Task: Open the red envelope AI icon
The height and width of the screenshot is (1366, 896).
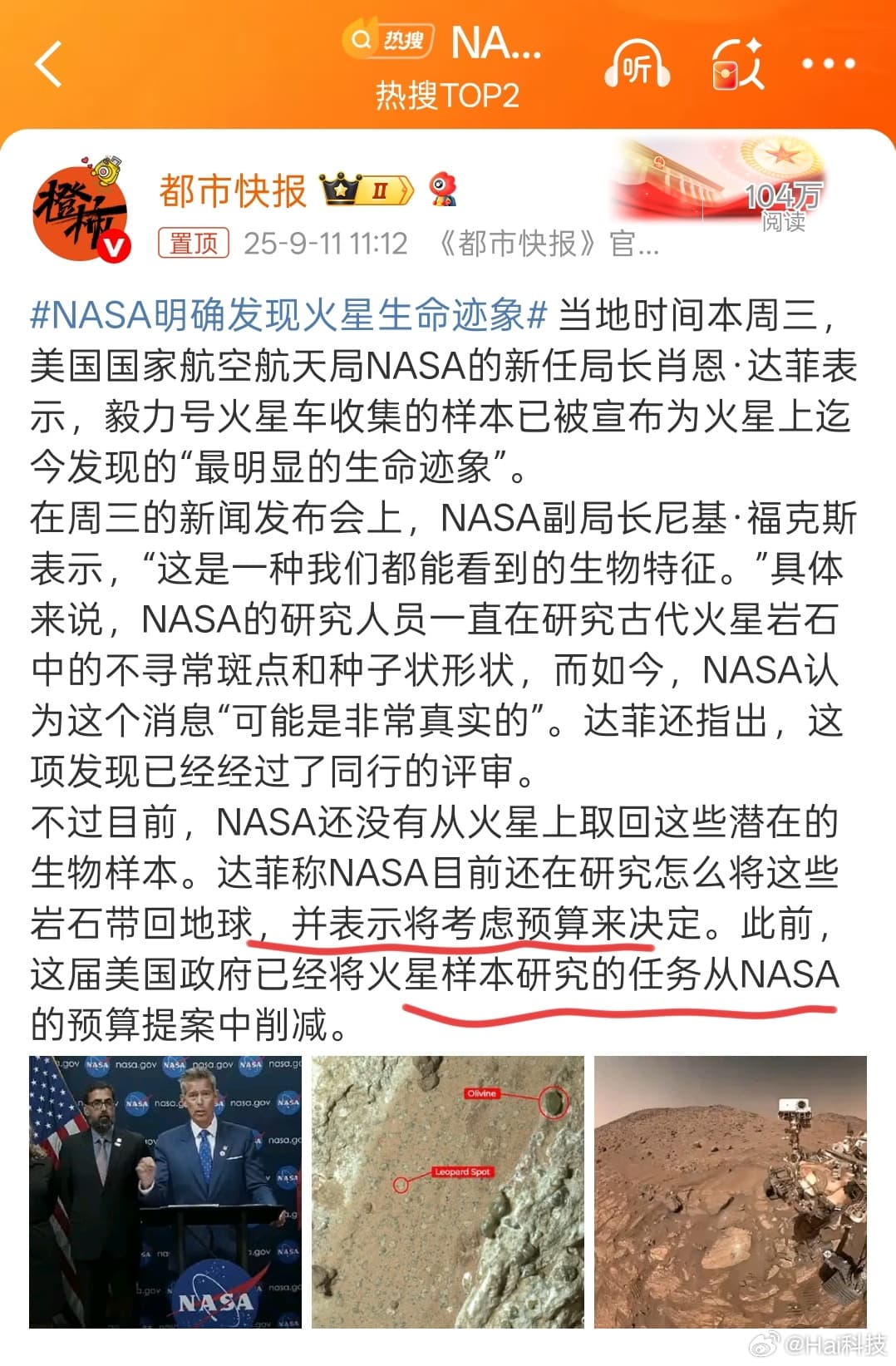Action: (x=738, y=65)
